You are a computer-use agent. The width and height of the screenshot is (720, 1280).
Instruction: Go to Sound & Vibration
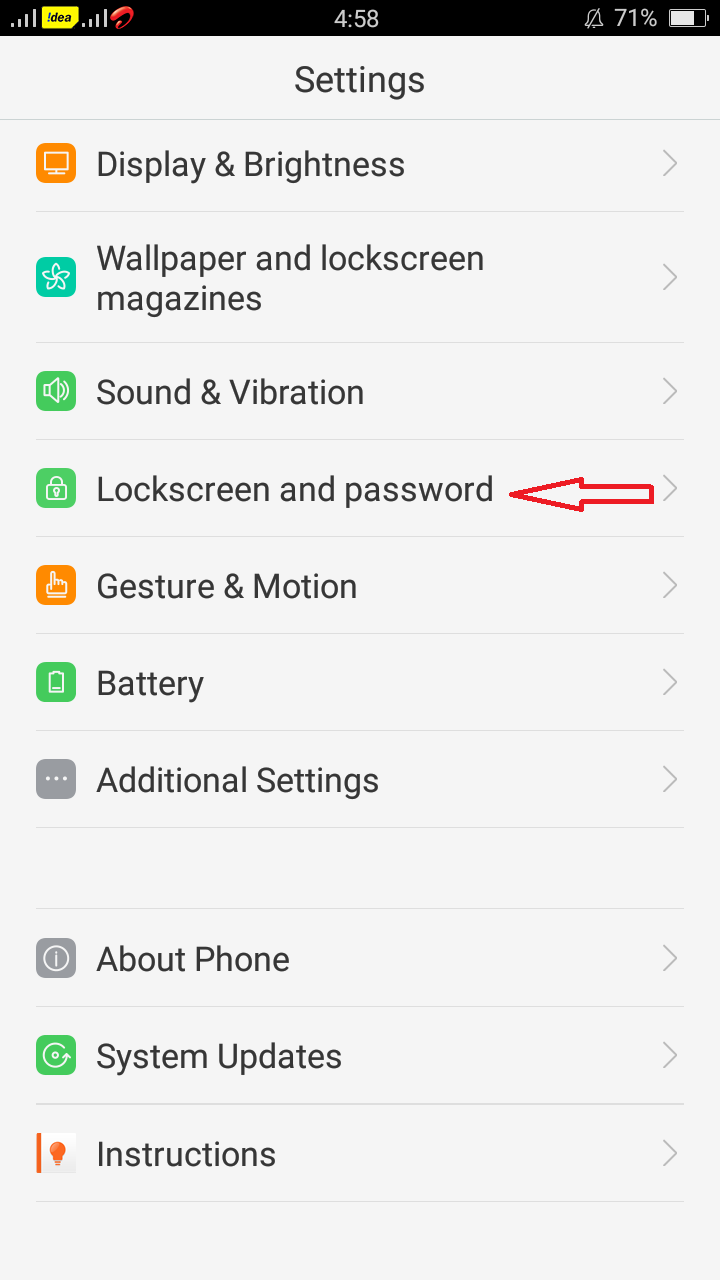click(360, 391)
